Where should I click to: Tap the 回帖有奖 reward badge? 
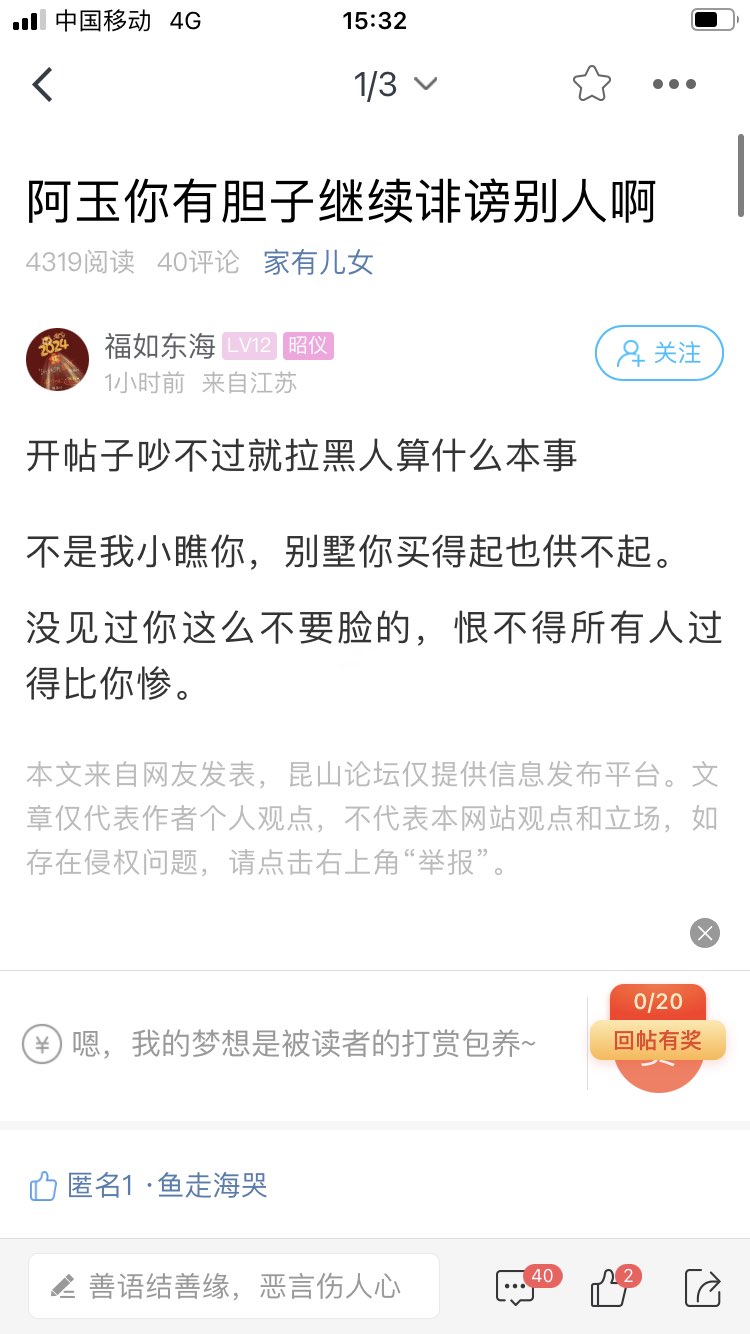(657, 1040)
